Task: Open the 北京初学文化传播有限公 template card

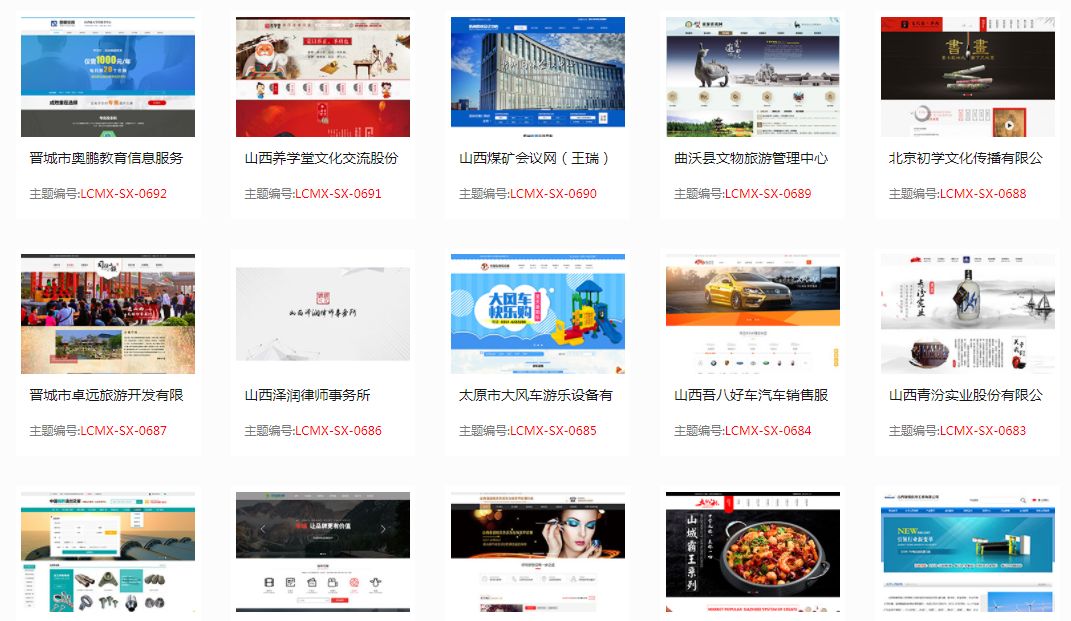Action: coord(966,158)
